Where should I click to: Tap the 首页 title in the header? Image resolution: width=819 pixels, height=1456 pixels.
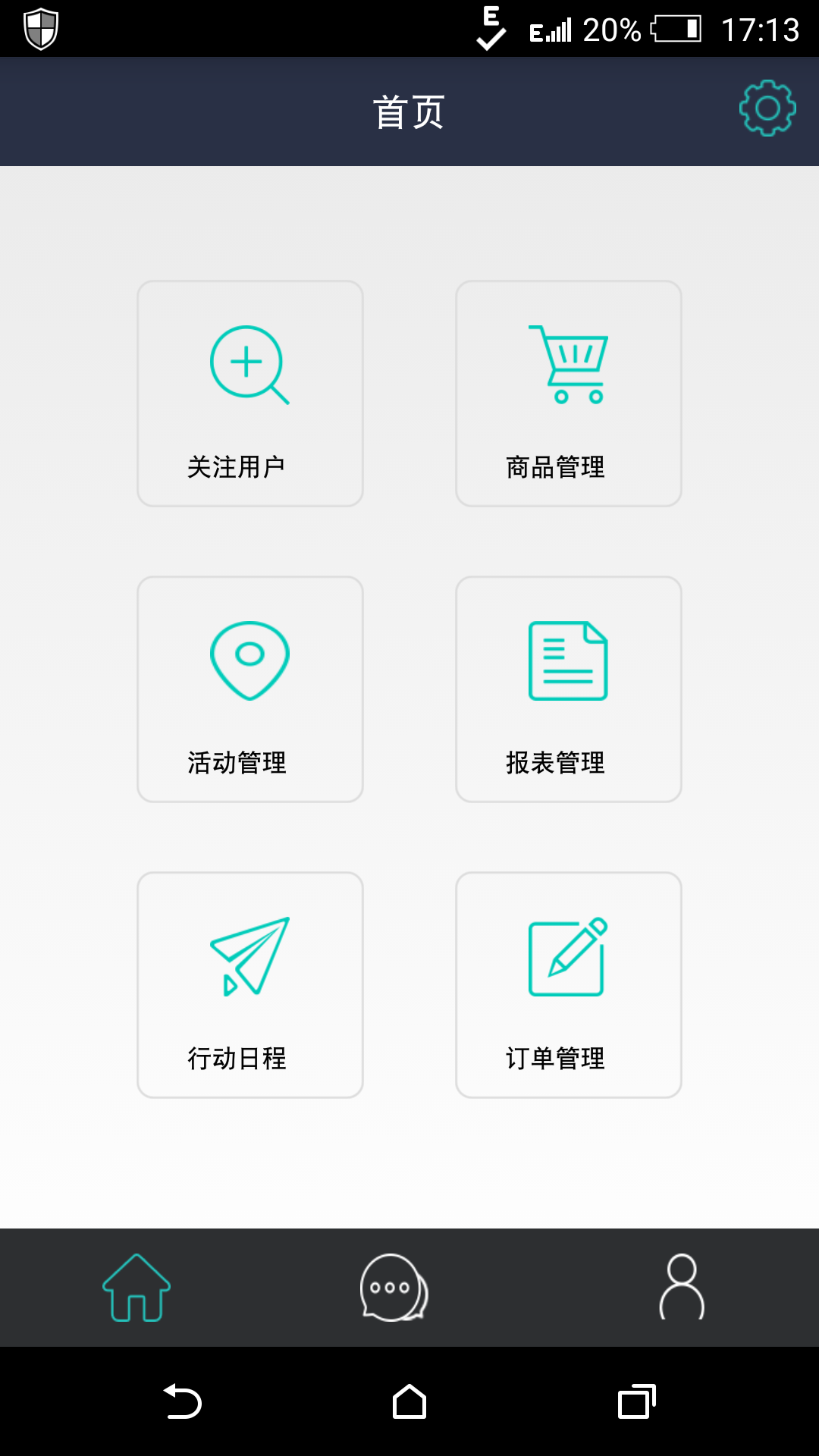pos(409,110)
